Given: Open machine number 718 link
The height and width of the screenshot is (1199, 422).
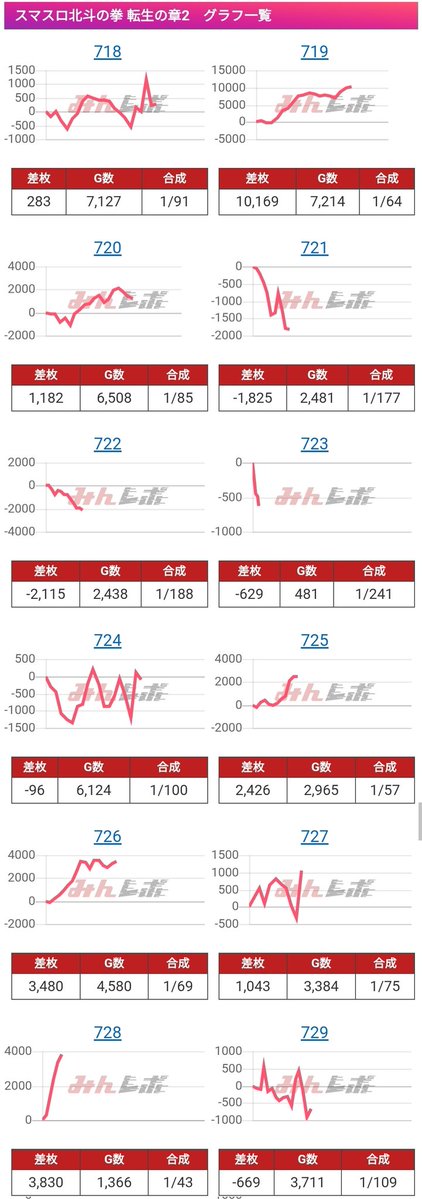Looking at the screenshot, I should click(108, 52).
